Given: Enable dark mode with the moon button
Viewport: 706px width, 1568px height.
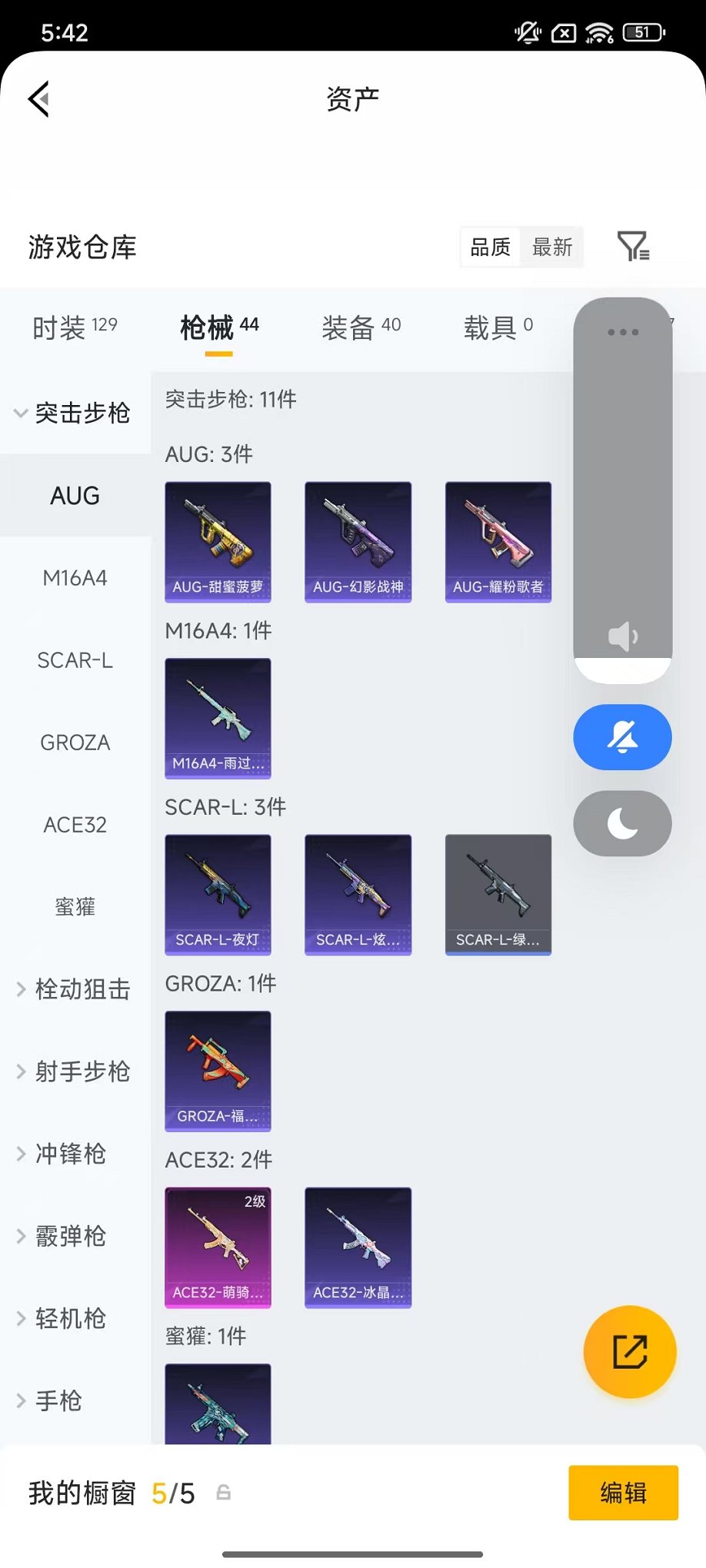Looking at the screenshot, I should 622,822.
